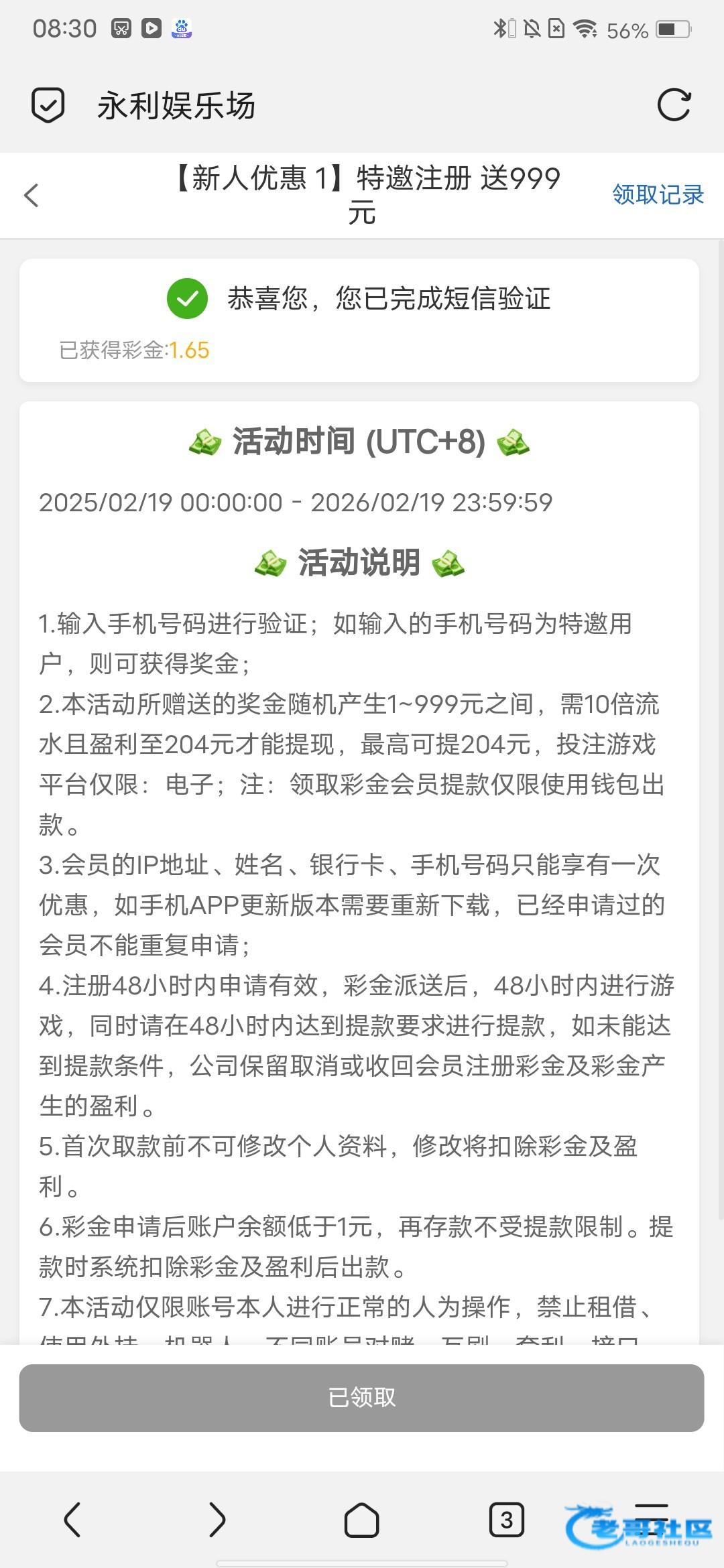Navigate back in the browser bottom bar
The height and width of the screenshot is (1568, 724).
coord(72,1518)
